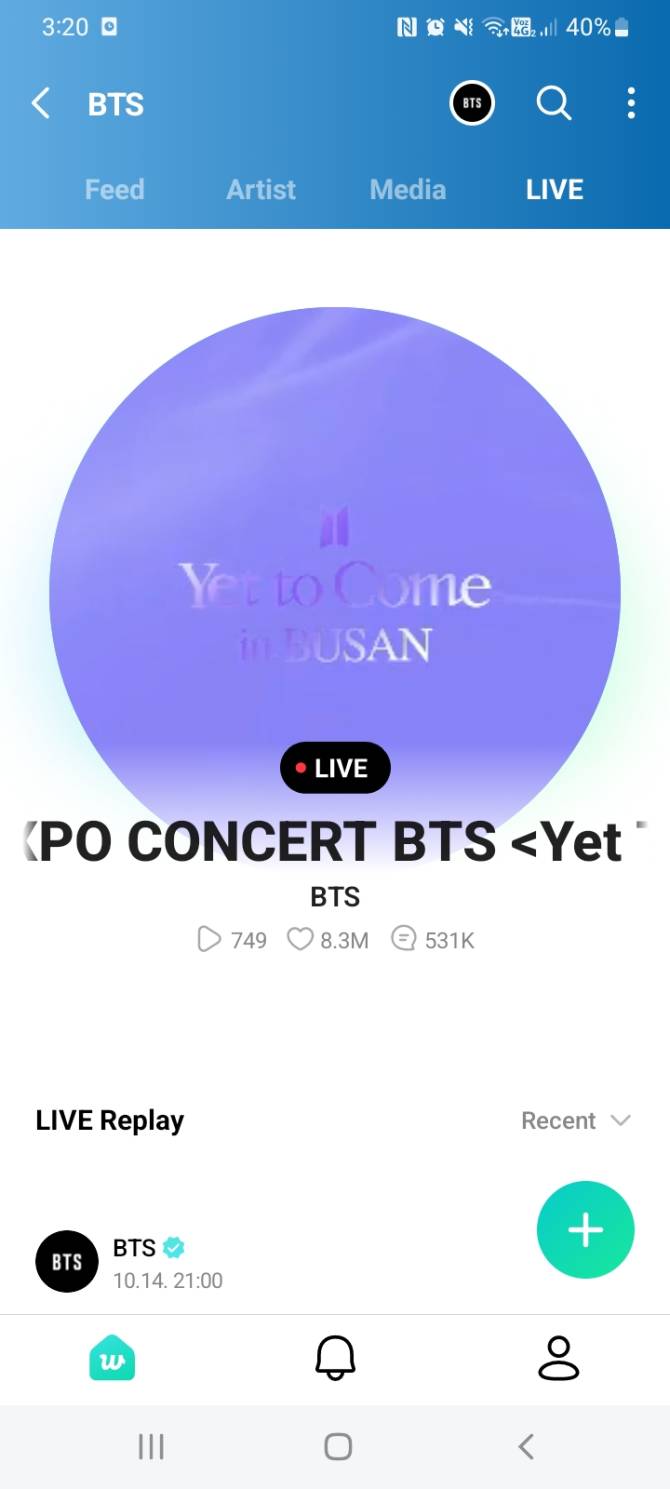Tap the green plus floating button
This screenshot has height=1489, width=670.
585,1230
